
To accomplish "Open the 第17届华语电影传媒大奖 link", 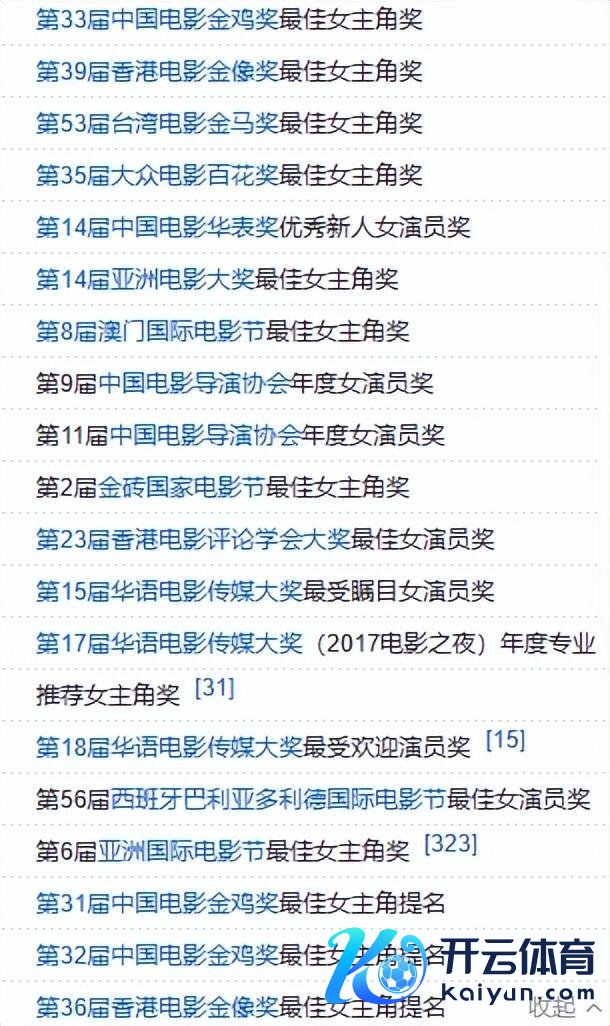I will (x=168, y=643).
